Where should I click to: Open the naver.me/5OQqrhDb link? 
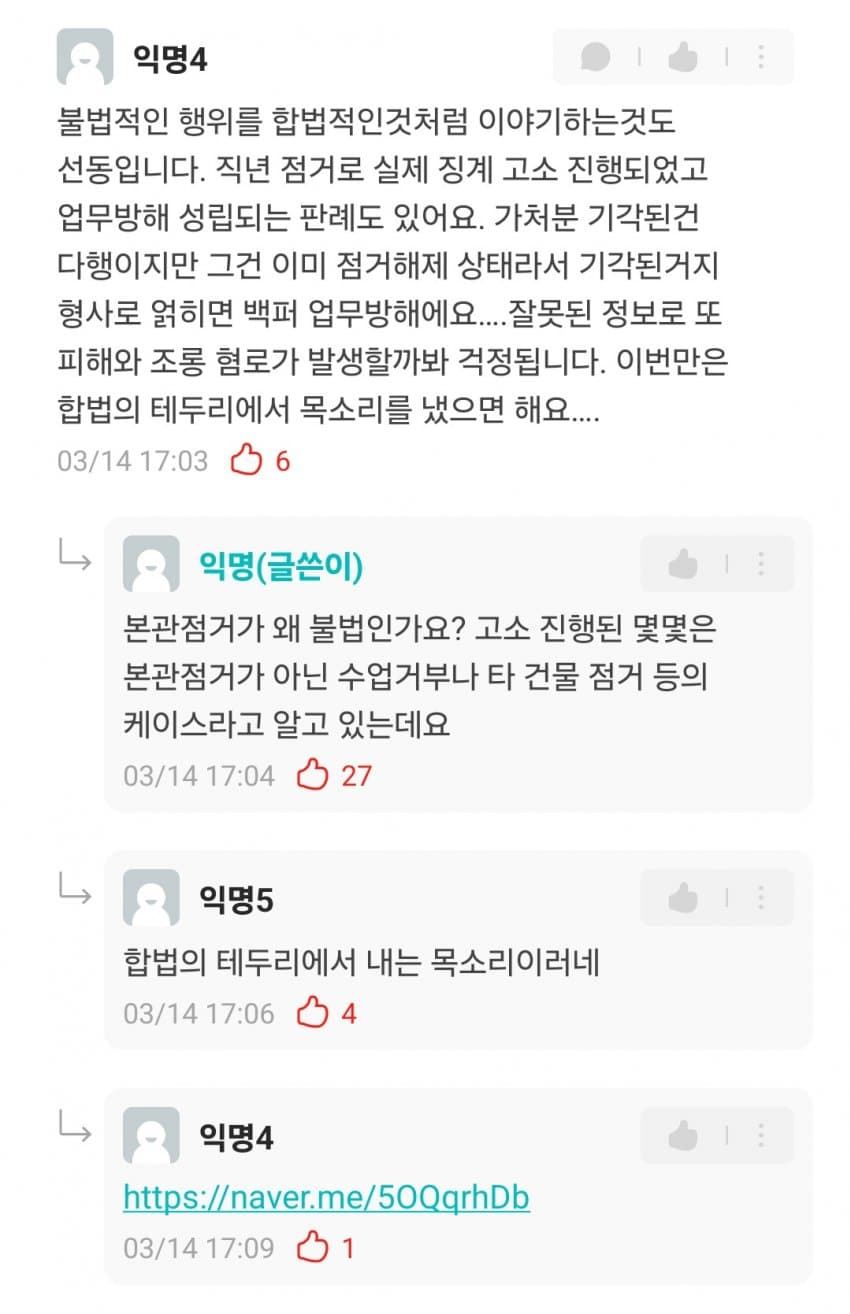(x=326, y=1197)
